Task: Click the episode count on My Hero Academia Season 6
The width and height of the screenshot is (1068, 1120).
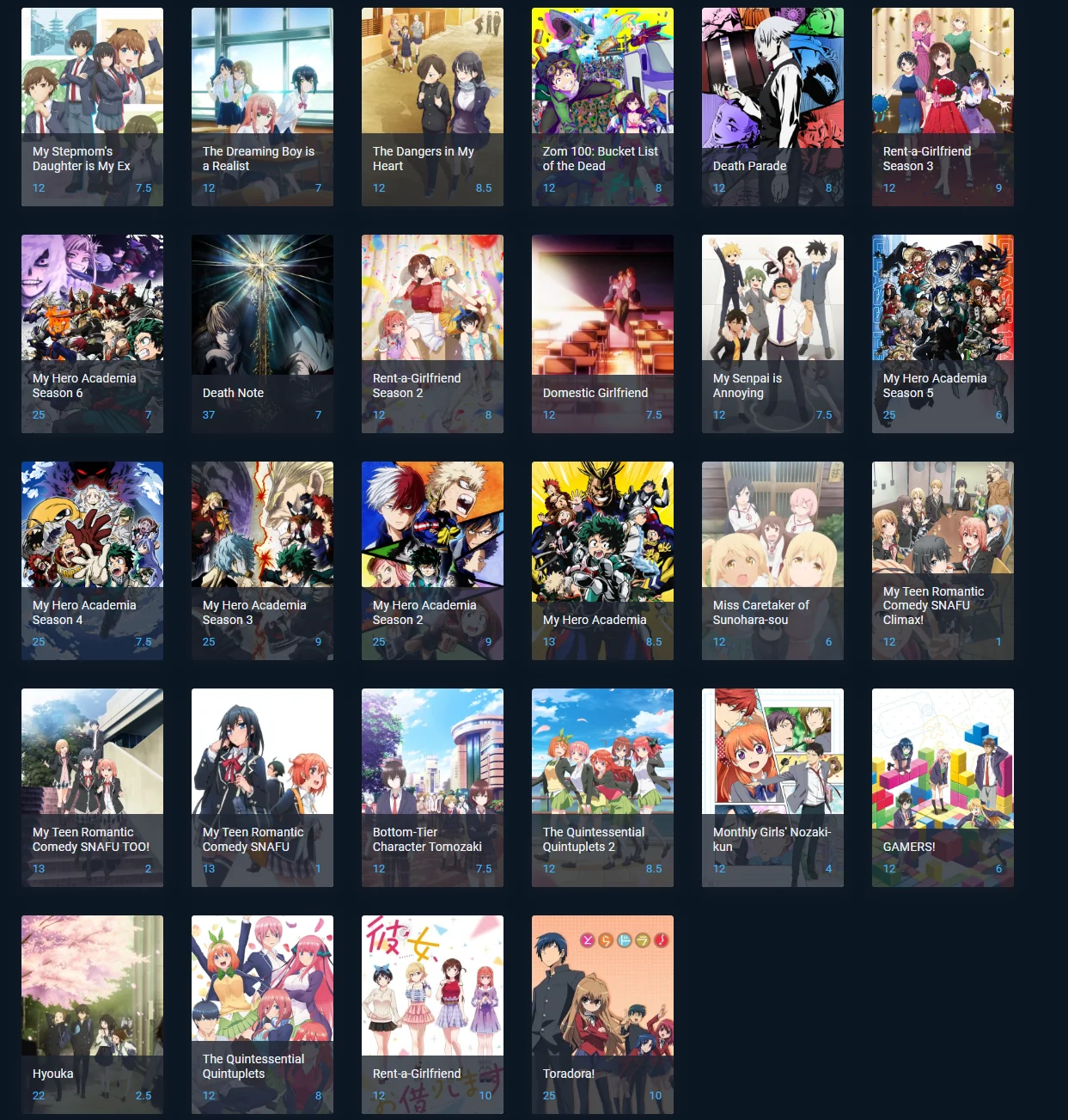Action: point(37,414)
